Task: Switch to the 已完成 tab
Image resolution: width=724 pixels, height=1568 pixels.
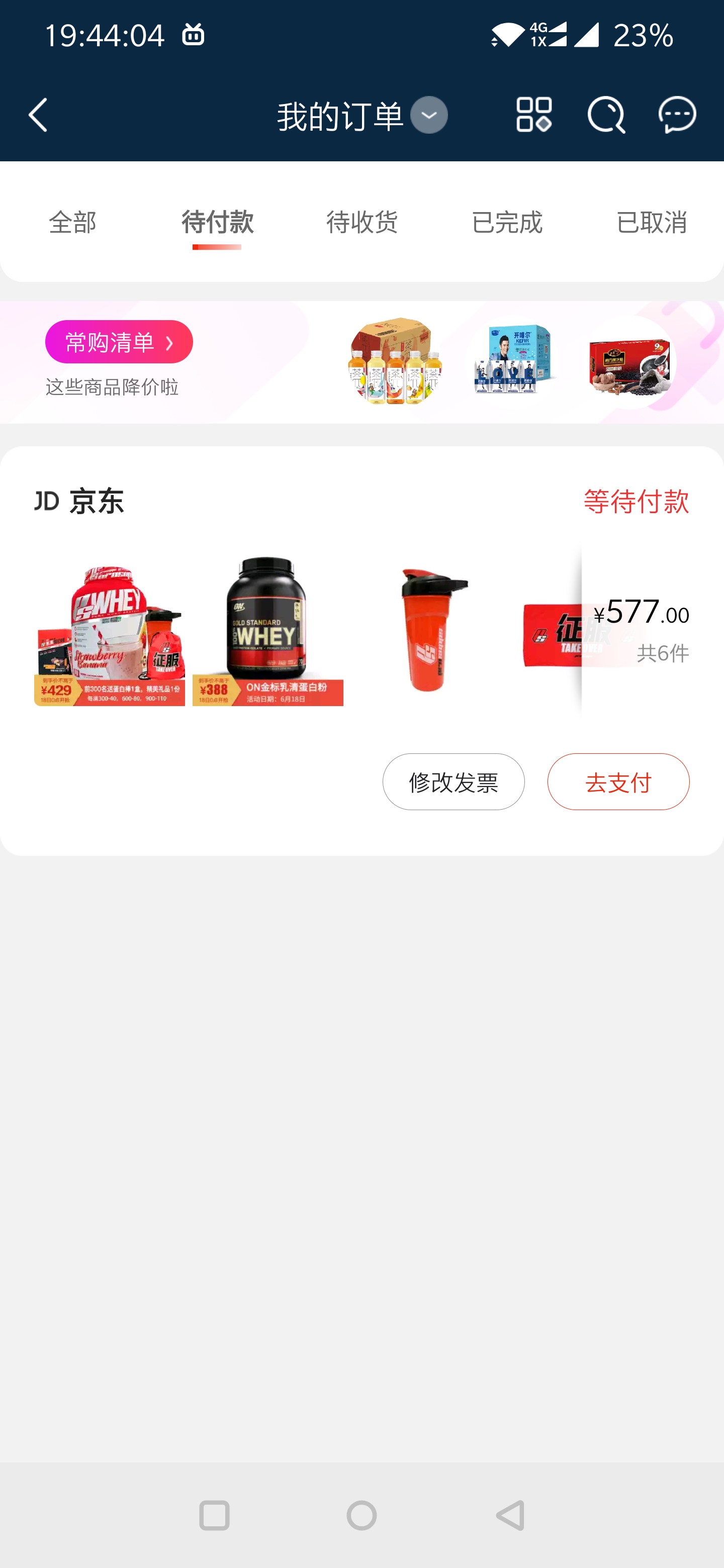Action: pyautogui.click(x=507, y=222)
